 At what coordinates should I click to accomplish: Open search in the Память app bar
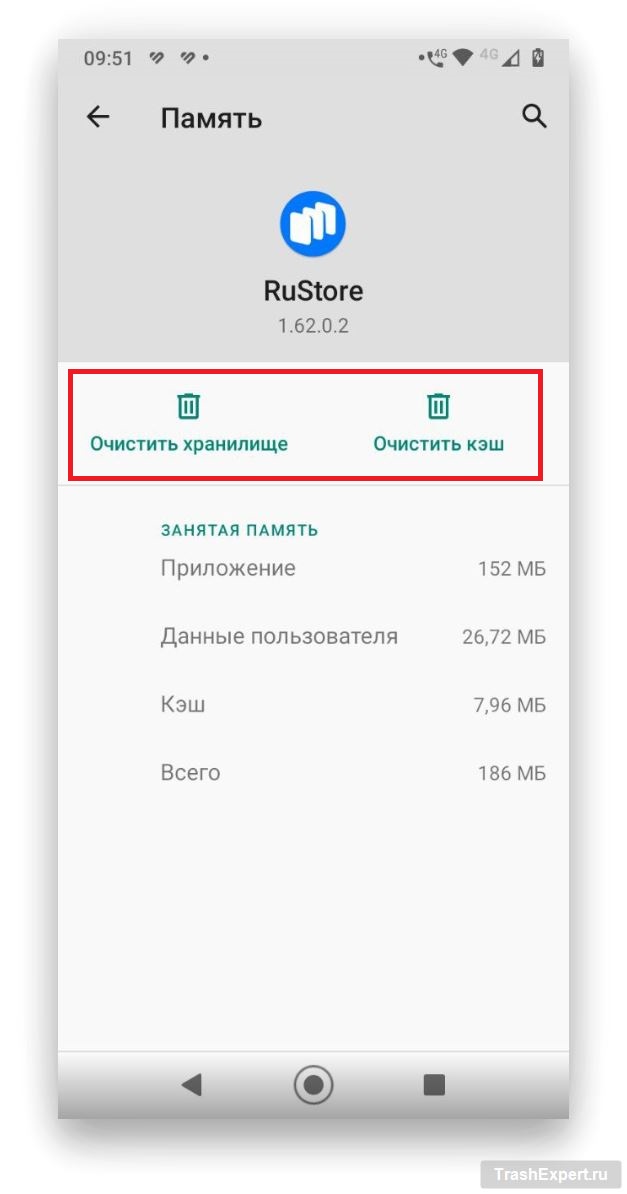tap(535, 117)
